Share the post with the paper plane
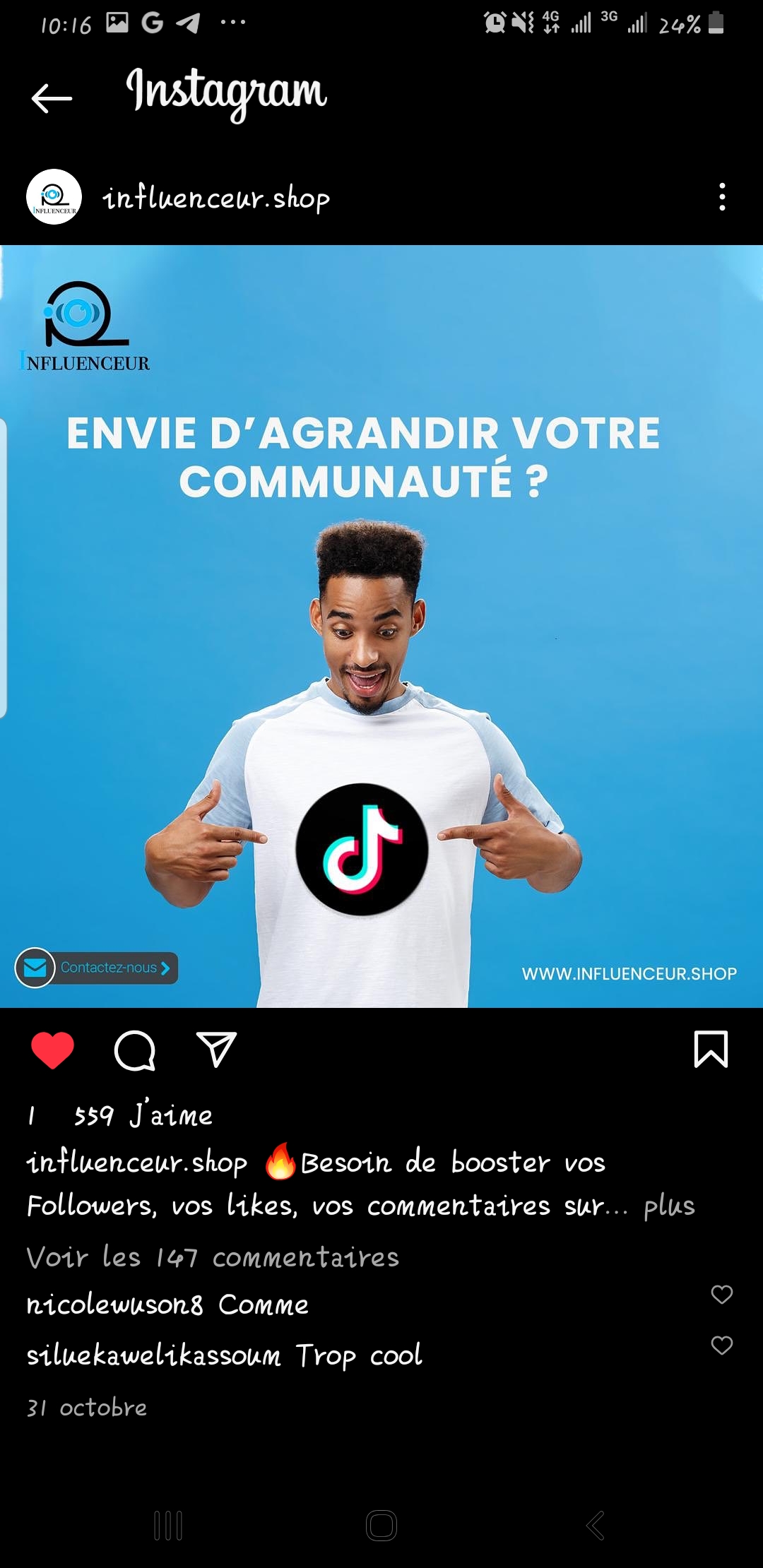 pyautogui.click(x=216, y=1050)
